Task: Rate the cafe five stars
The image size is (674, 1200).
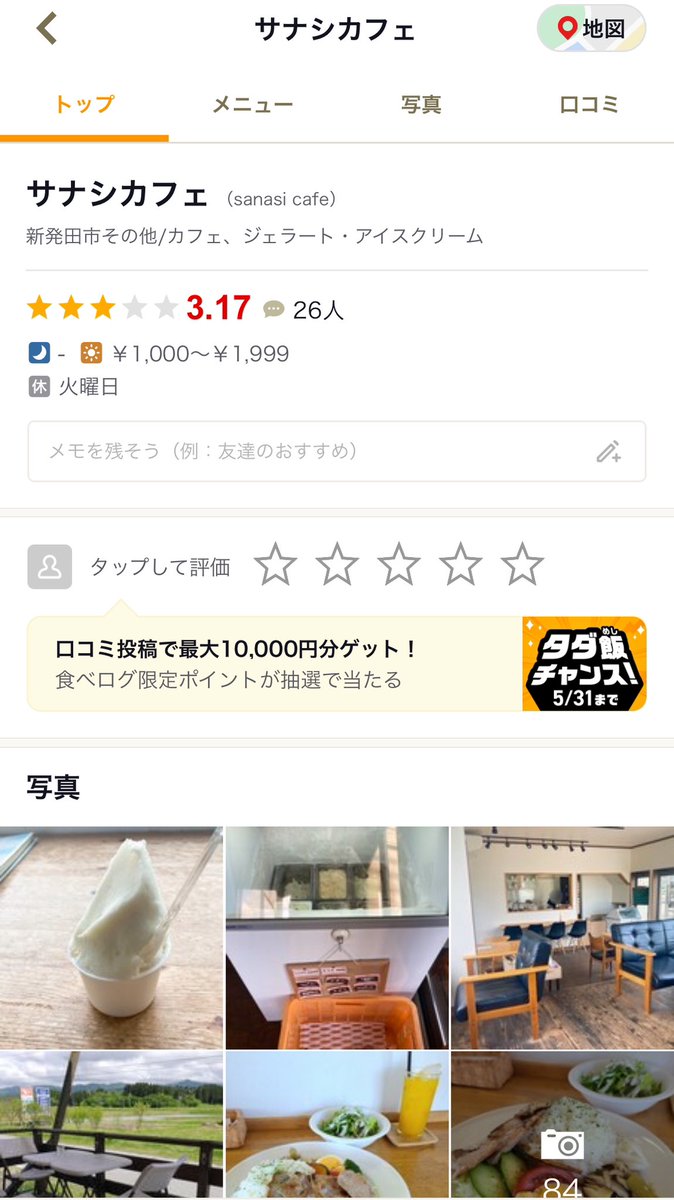Action: pyautogui.click(x=522, y=566)
